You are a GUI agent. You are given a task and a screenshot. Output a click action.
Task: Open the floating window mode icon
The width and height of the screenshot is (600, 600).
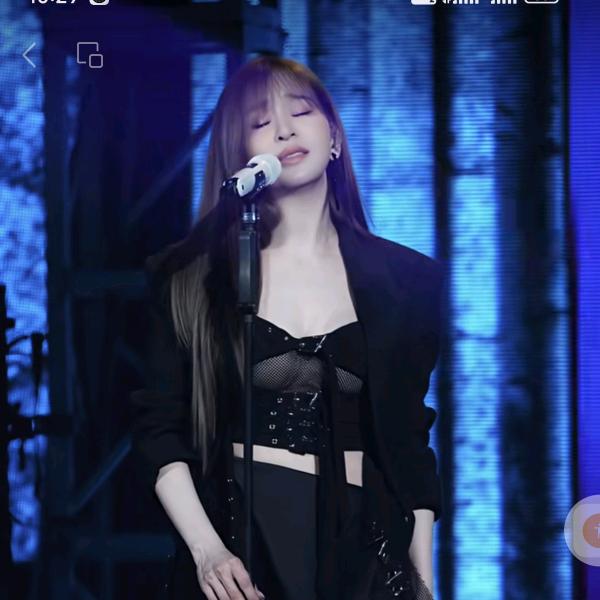click(x=90, y=55)
